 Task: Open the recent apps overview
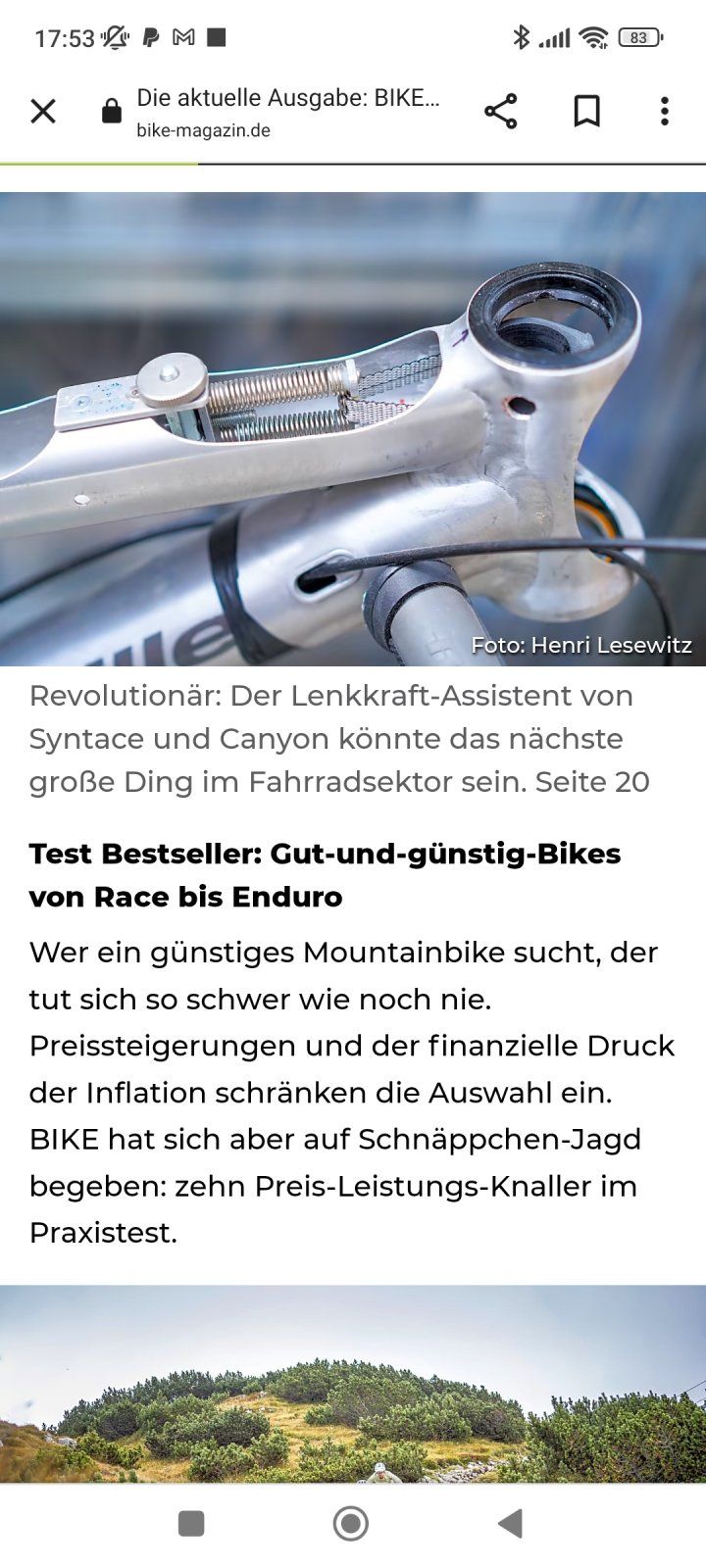click(191, 1523)
